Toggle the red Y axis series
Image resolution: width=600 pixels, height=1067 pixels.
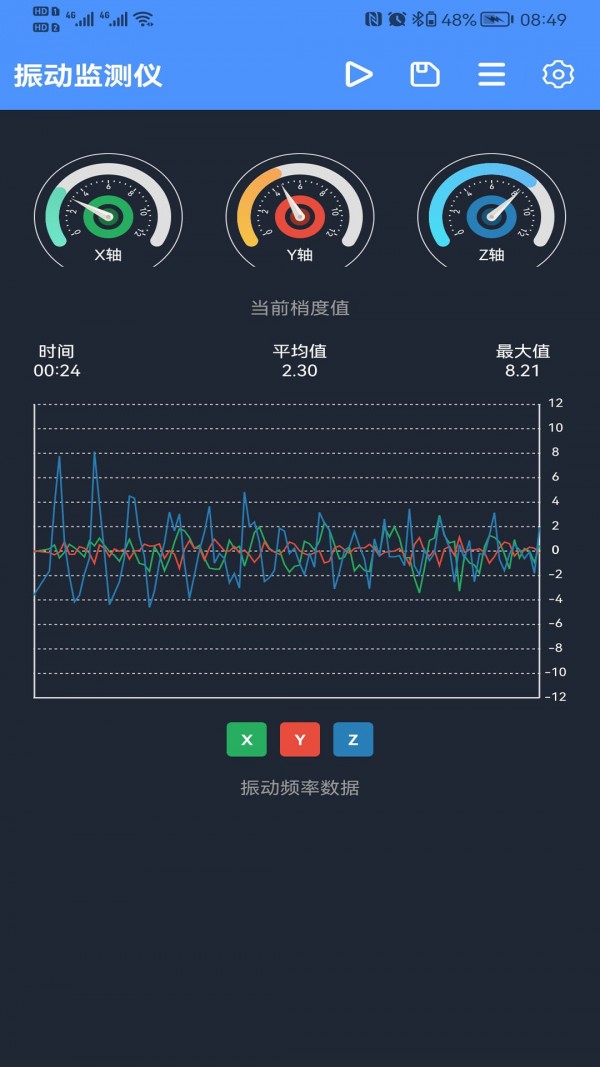(300, 739)
